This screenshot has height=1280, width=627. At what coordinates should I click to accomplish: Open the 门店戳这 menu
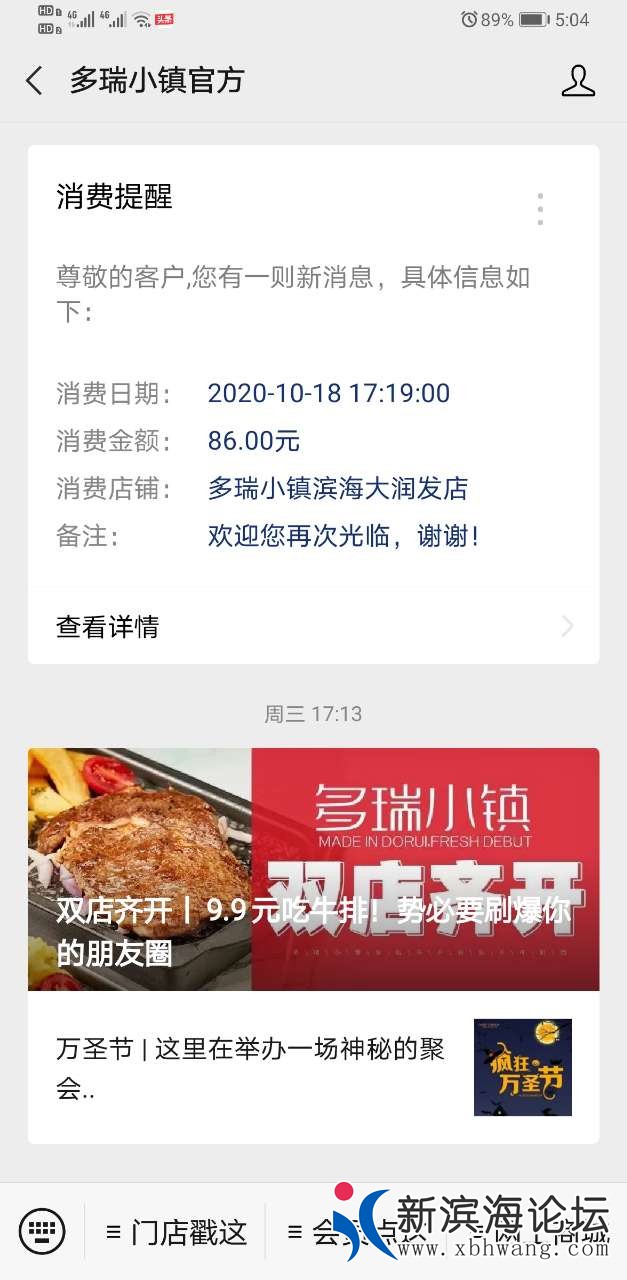click(x=177, y=1232)
